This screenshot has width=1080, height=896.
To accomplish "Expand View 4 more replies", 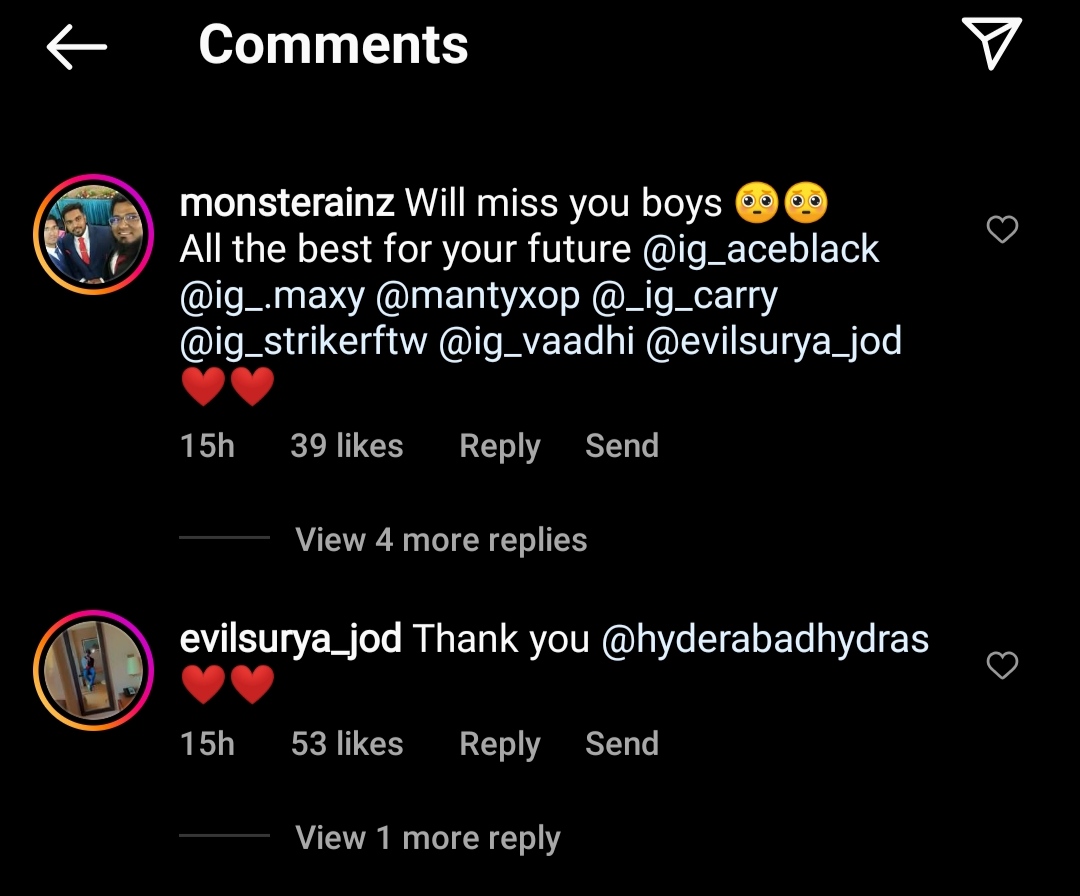I will click(x=440, y=540).
